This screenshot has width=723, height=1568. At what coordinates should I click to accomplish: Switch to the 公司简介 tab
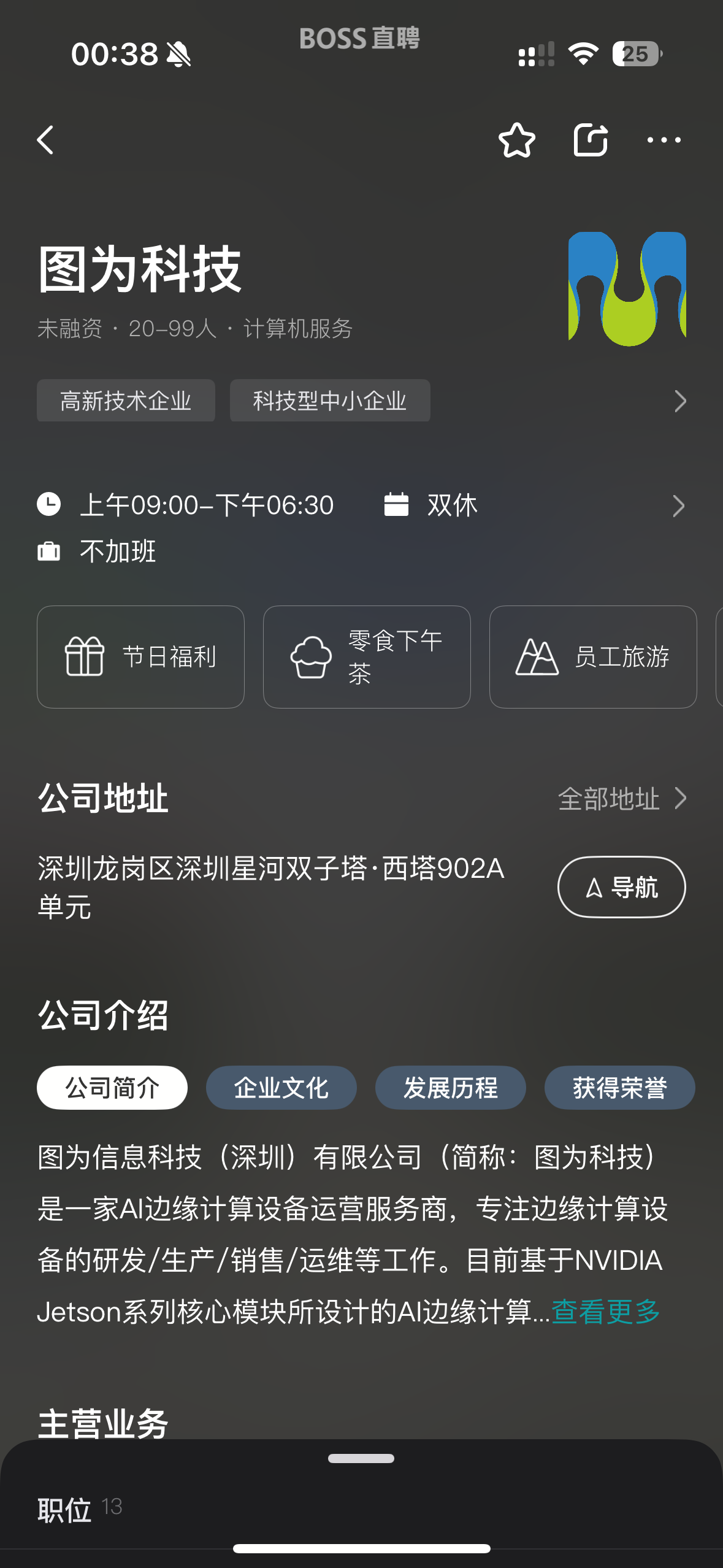click(112, 1088)
